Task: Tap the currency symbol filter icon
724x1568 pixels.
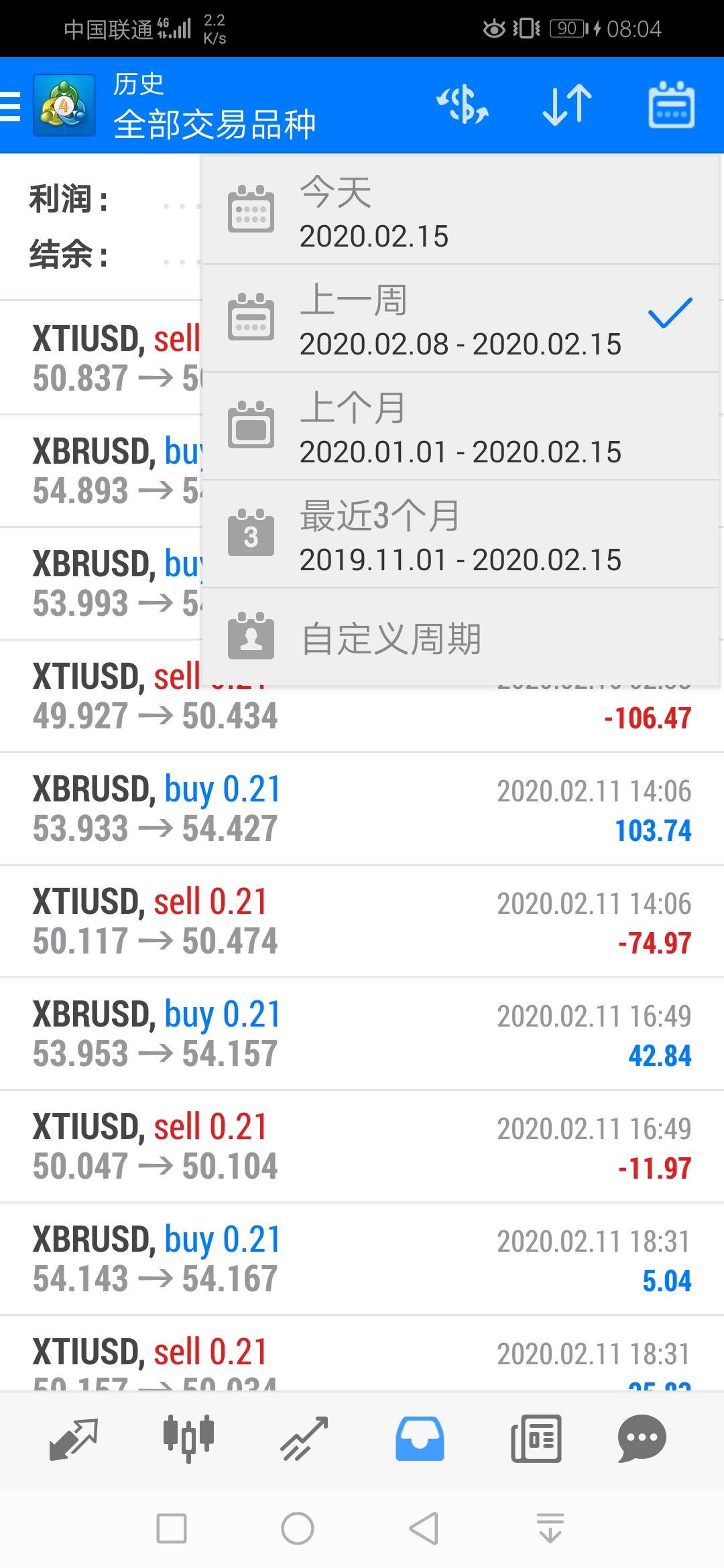Action: pyautogui.click(x=463, y=105)
